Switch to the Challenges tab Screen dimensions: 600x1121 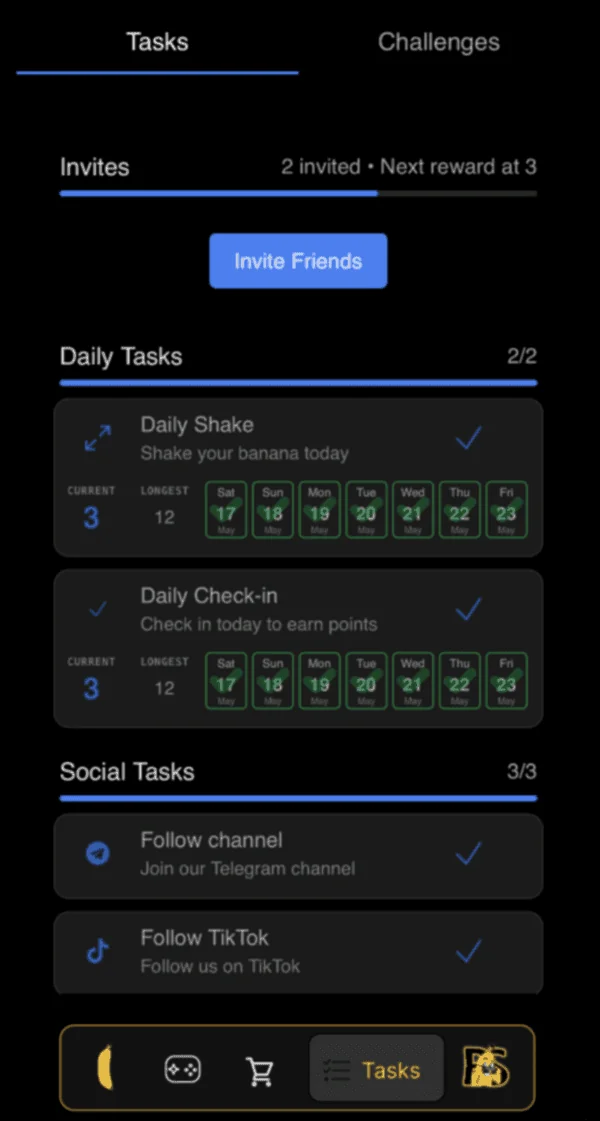click(x=438, y=41)
